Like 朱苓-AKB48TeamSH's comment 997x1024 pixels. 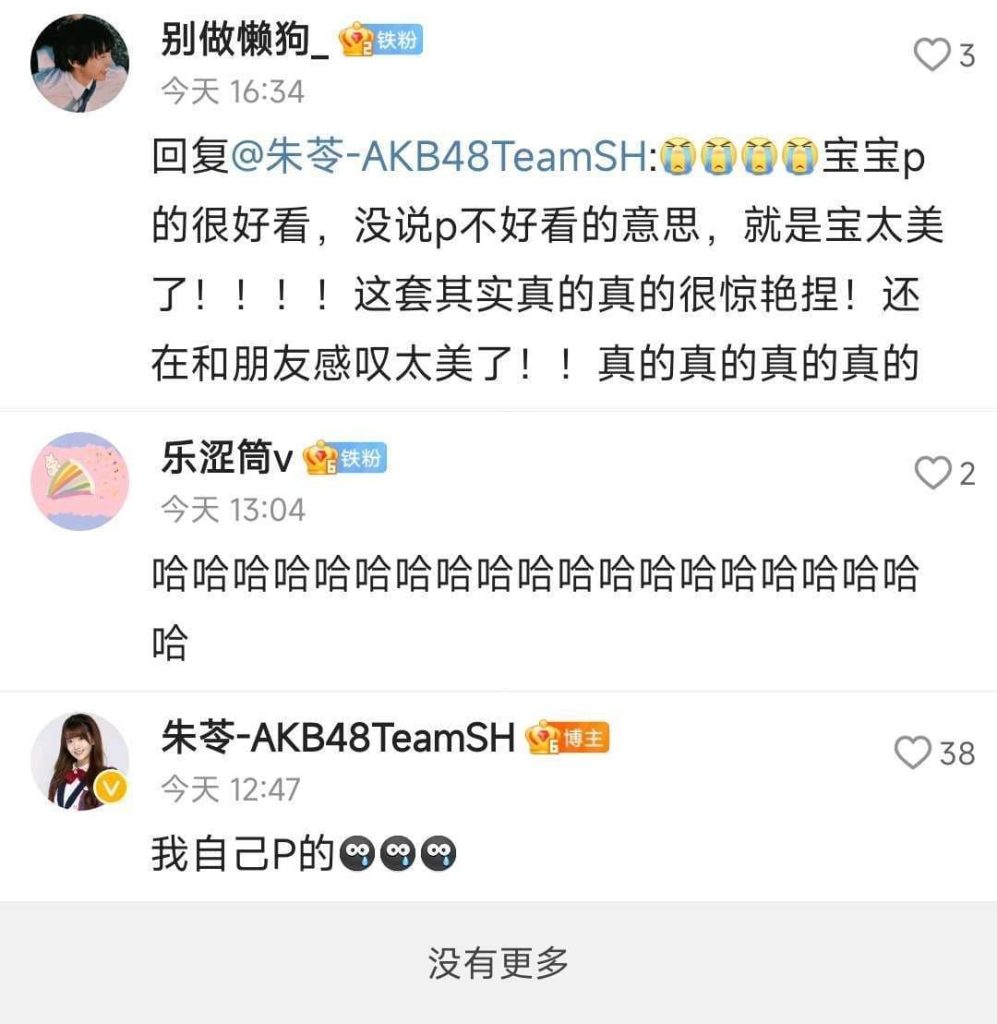coord(912,752)
